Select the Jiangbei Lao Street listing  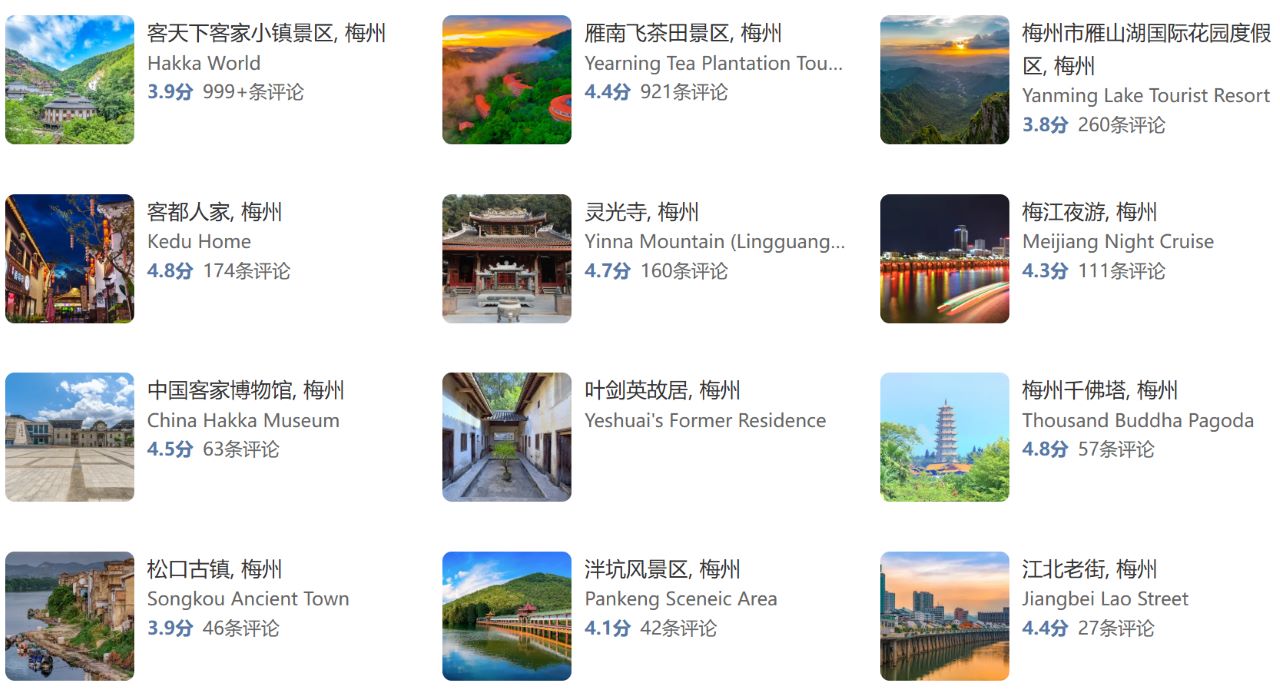click(x=1089, y=570)
